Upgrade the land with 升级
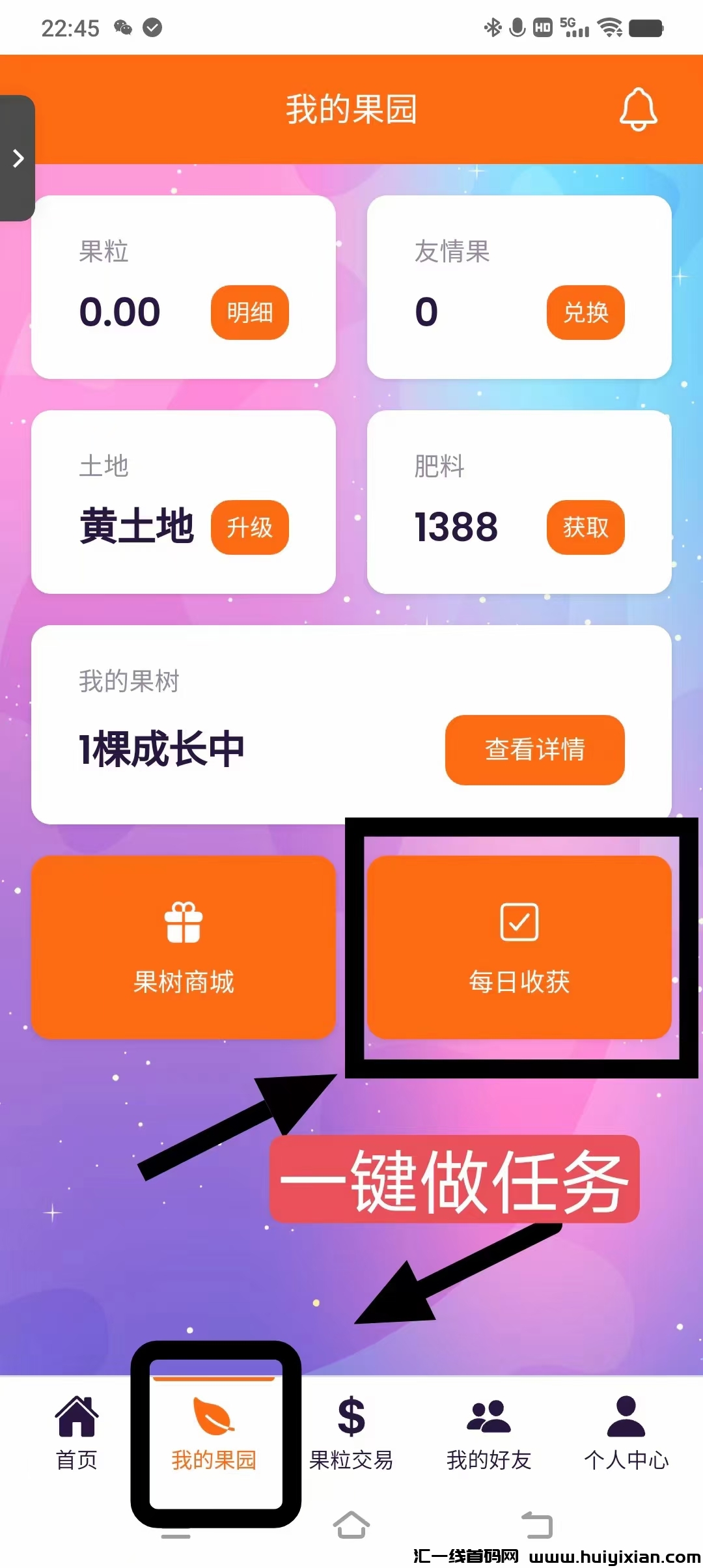The height and width of the screenshot is (1568, 703). (x=249, y=527)
